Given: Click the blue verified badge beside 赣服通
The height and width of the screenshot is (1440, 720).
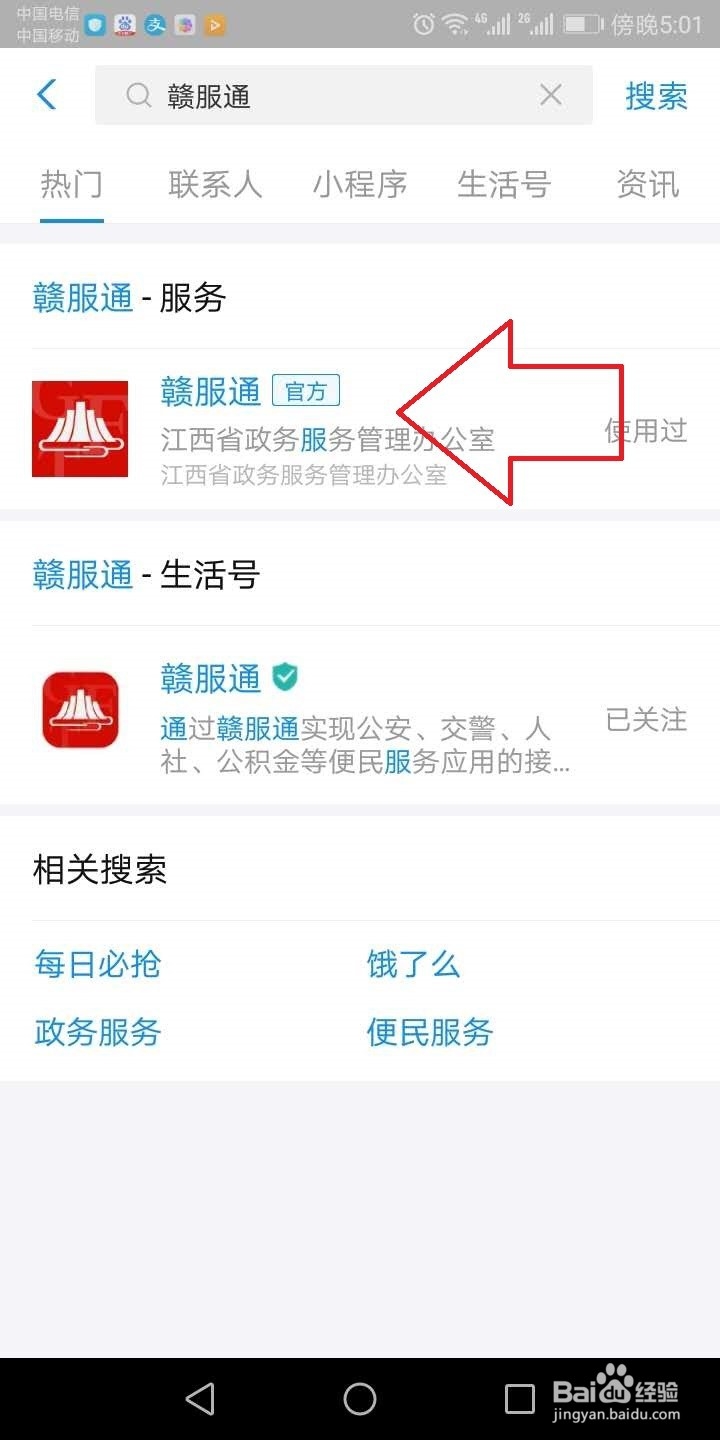Looking at the screenshot, I should [285, 677].
